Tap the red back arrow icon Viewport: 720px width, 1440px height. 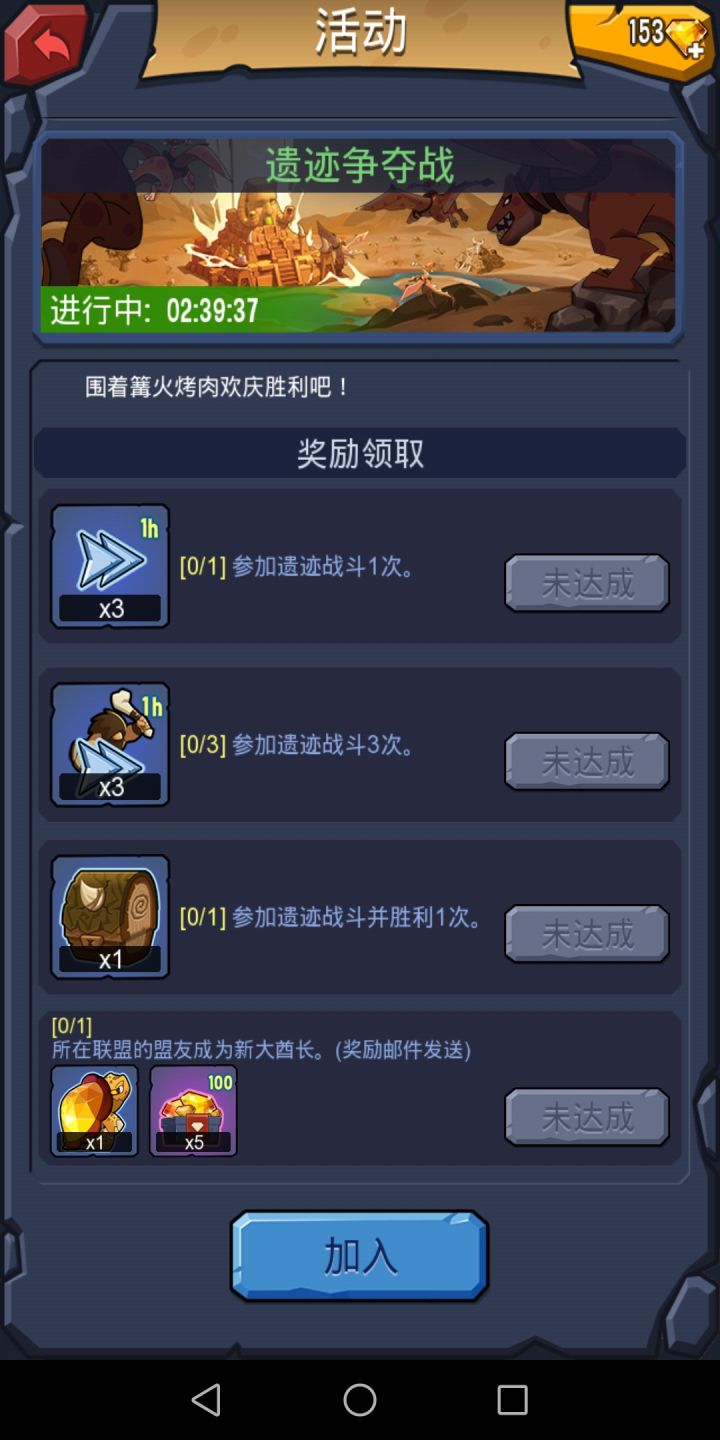pyautogui.click(x=45, y=40)
